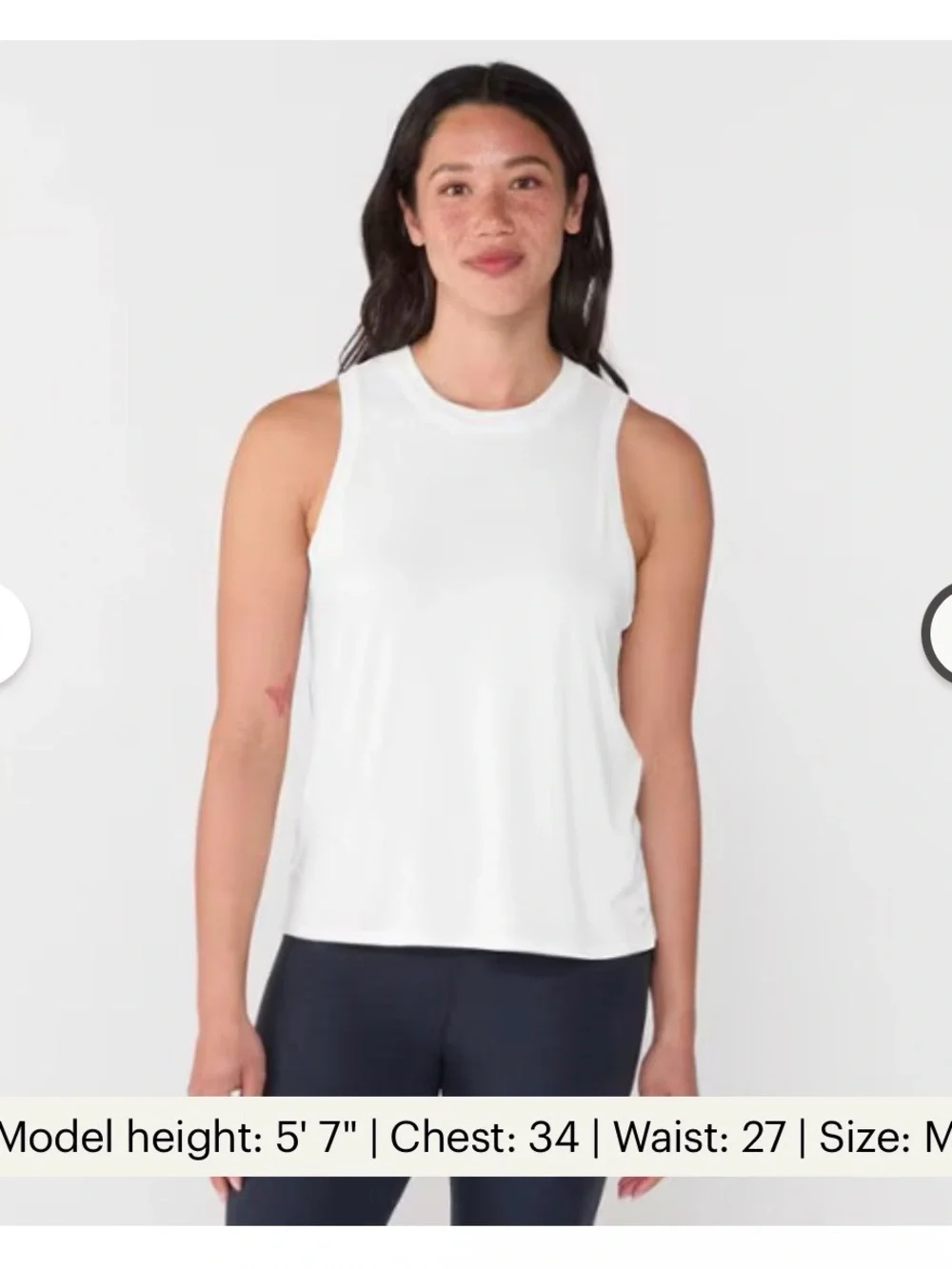Go to the previous product image

pos(12,634)
